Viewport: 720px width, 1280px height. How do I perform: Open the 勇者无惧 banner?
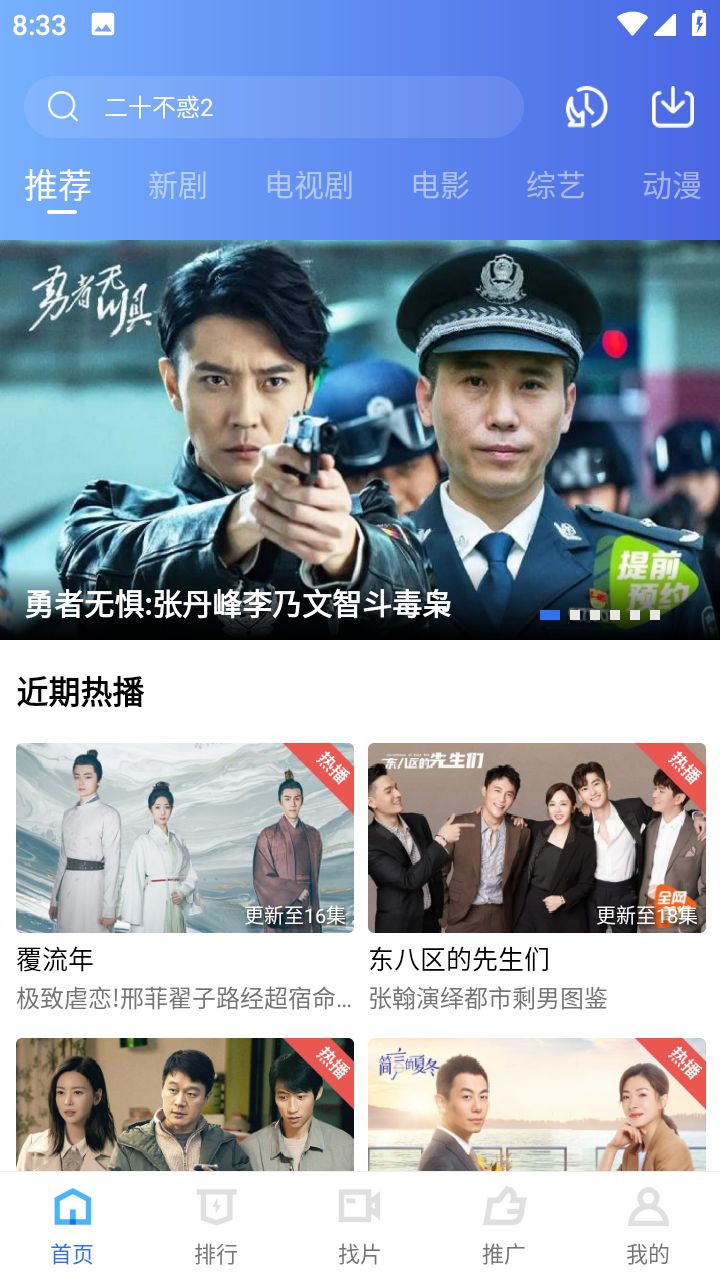(360, 440)
